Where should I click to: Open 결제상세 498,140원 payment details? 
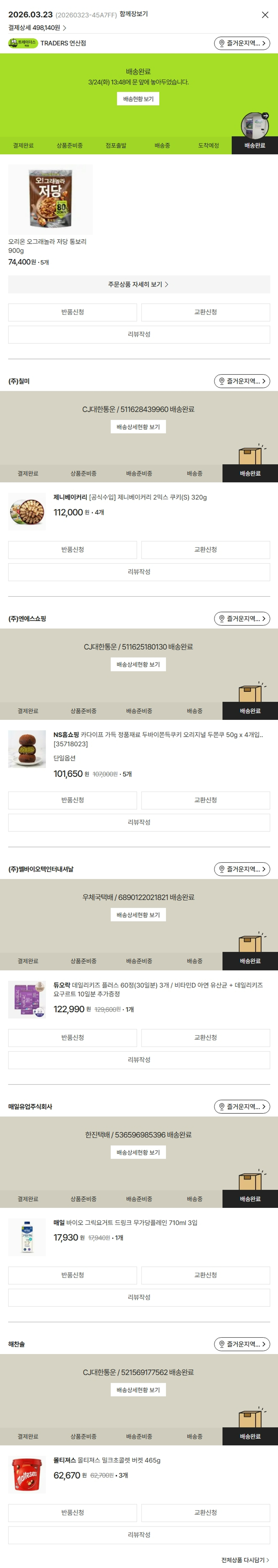36,28
